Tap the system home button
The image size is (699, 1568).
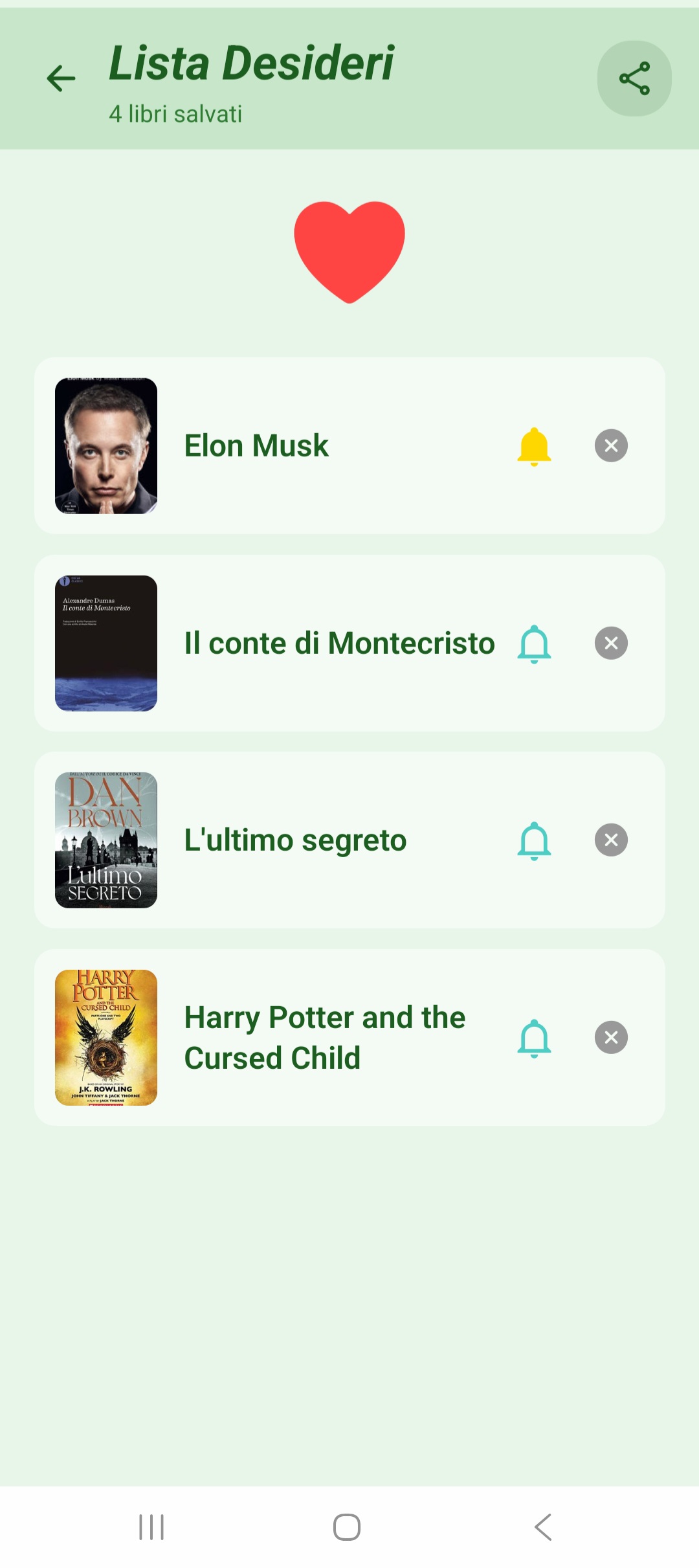tap(347, 1527)
